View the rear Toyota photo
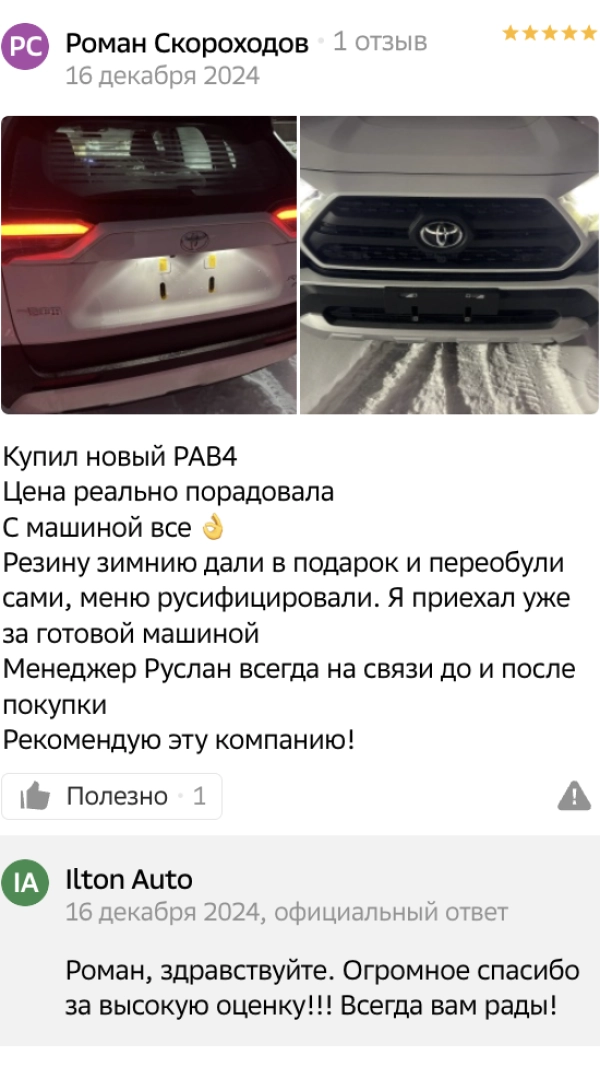 tap(149, 265)
